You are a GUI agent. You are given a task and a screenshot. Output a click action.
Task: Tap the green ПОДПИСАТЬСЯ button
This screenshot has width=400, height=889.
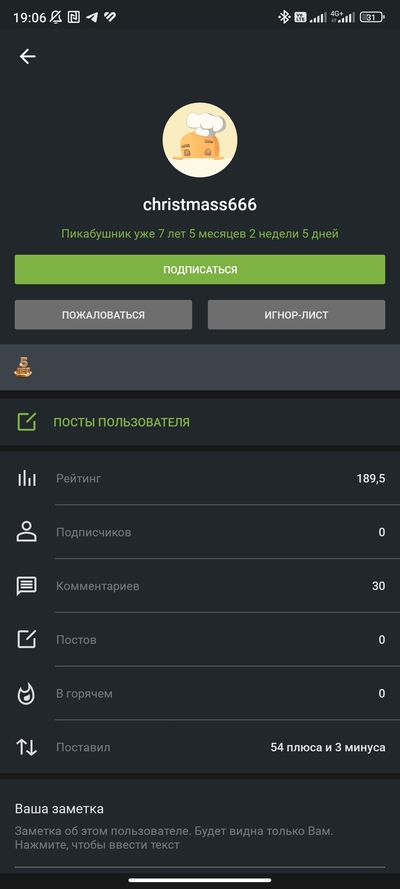tap(200, 269)
